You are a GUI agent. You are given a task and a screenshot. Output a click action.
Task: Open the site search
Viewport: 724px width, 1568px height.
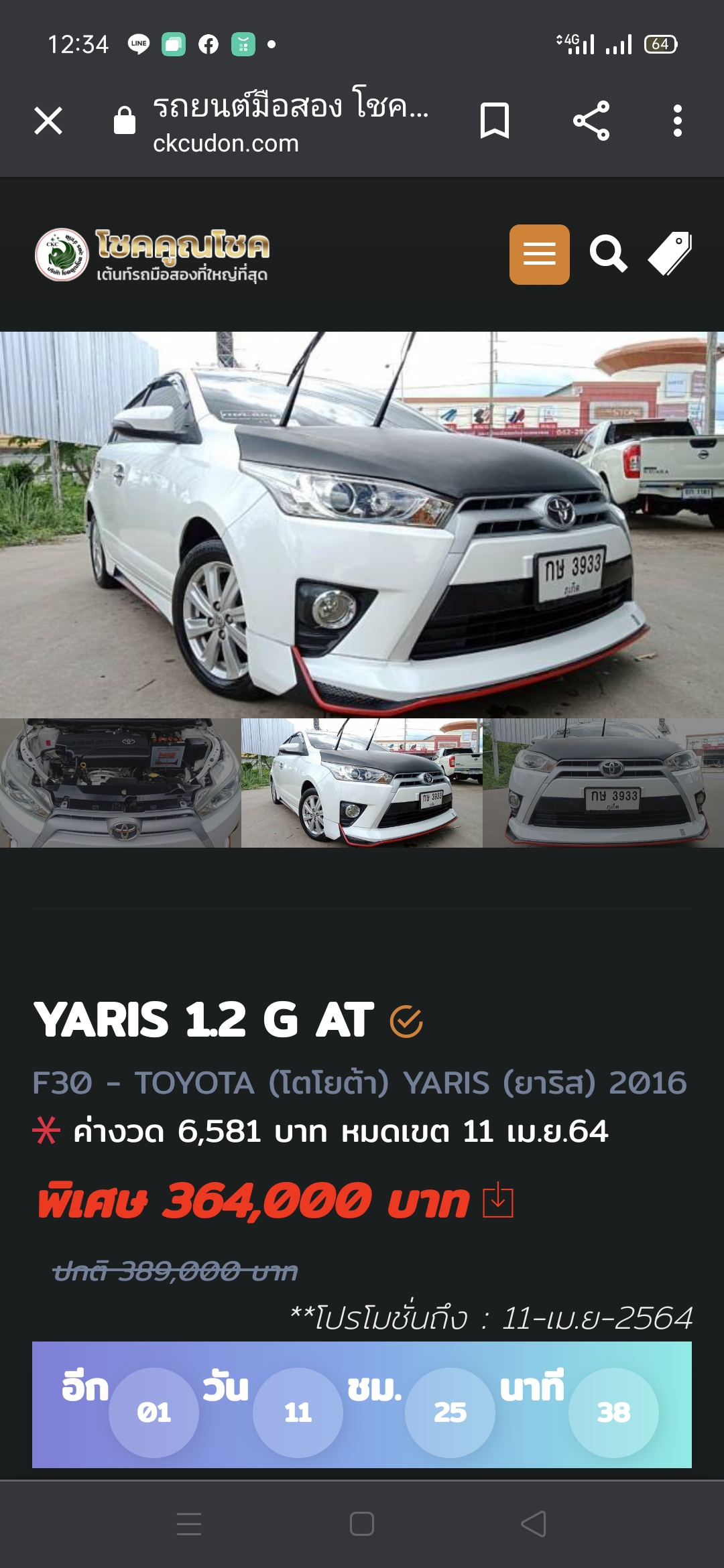coord(608,255)
